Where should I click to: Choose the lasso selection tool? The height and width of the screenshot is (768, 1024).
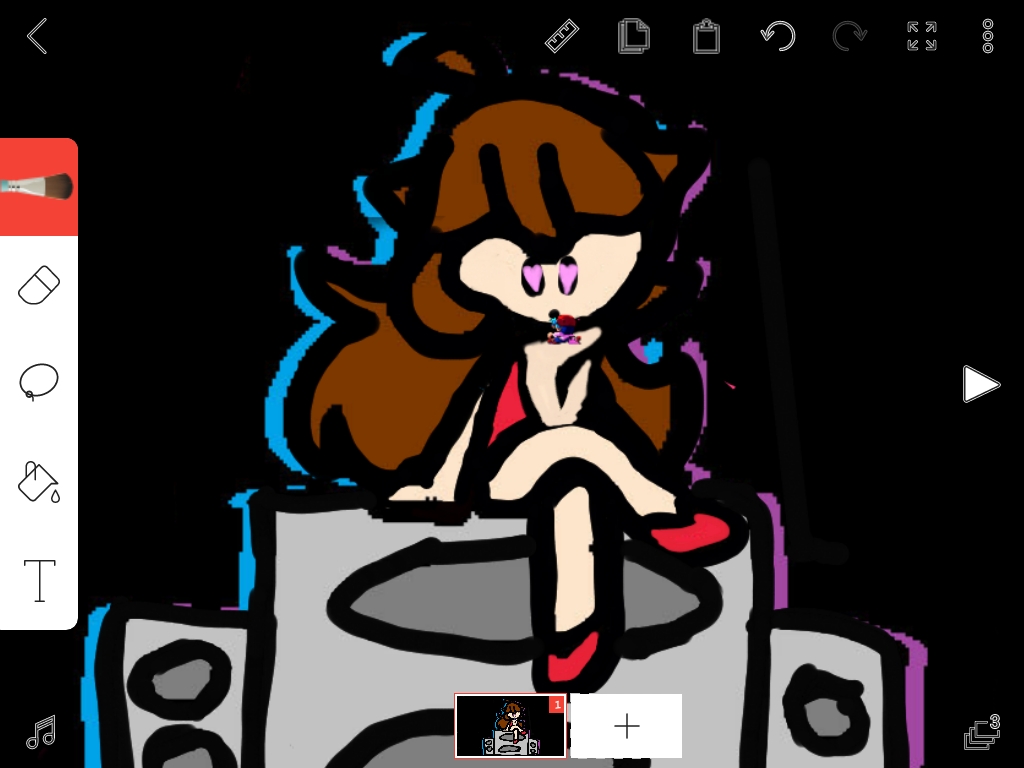39,382
